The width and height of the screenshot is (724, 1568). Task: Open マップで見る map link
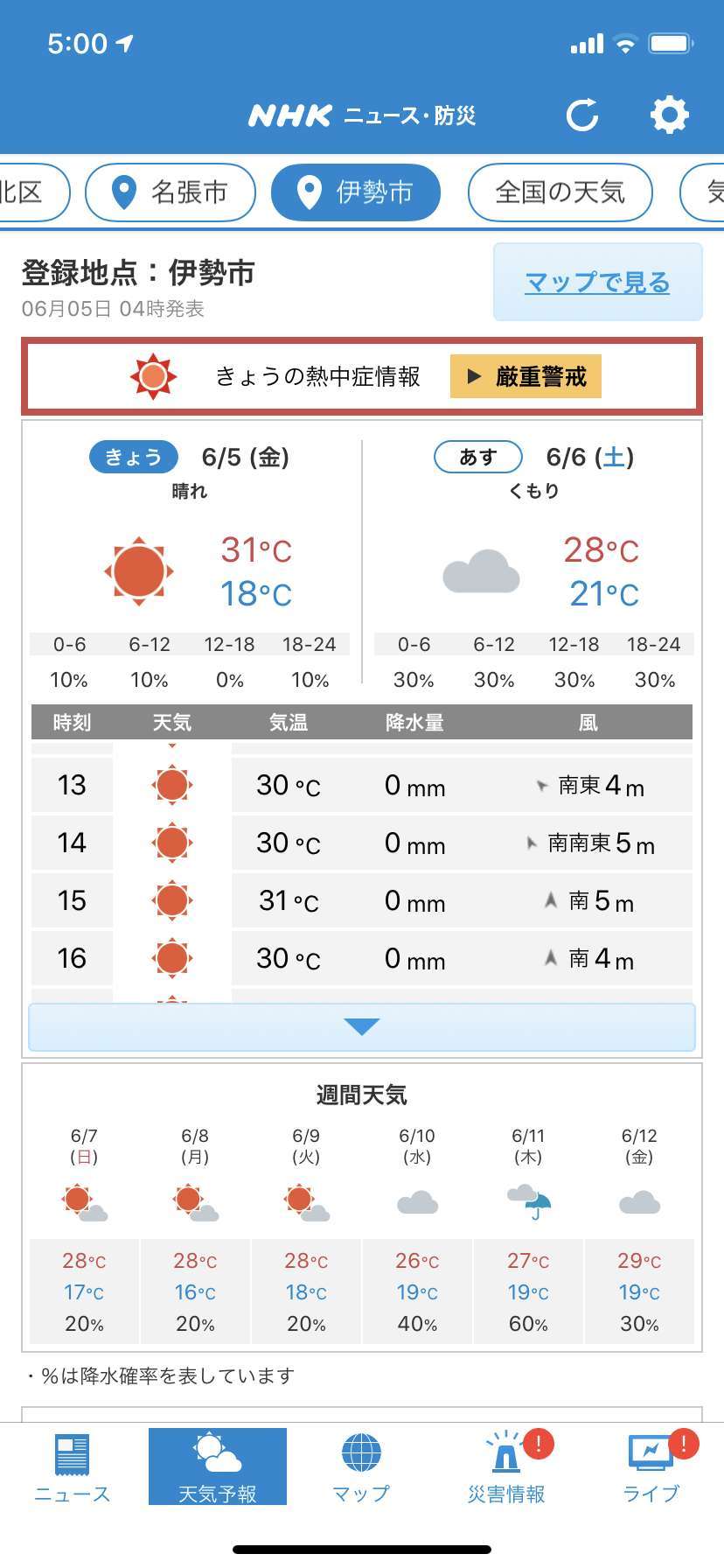click(597, 283)
